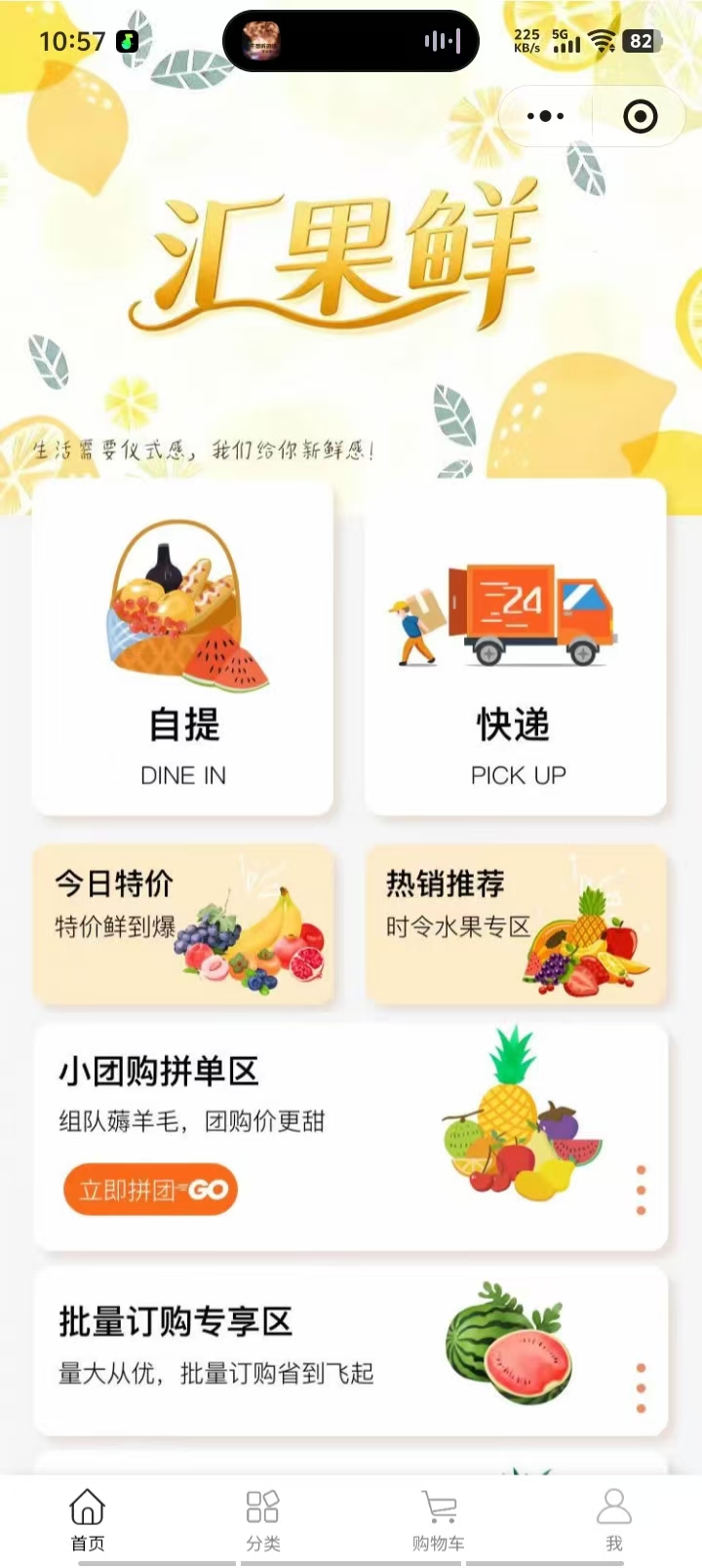This screenshot has height=1568, width=702.
Task: Switch to the 我 profile tab
Action: coord(614,1519)
